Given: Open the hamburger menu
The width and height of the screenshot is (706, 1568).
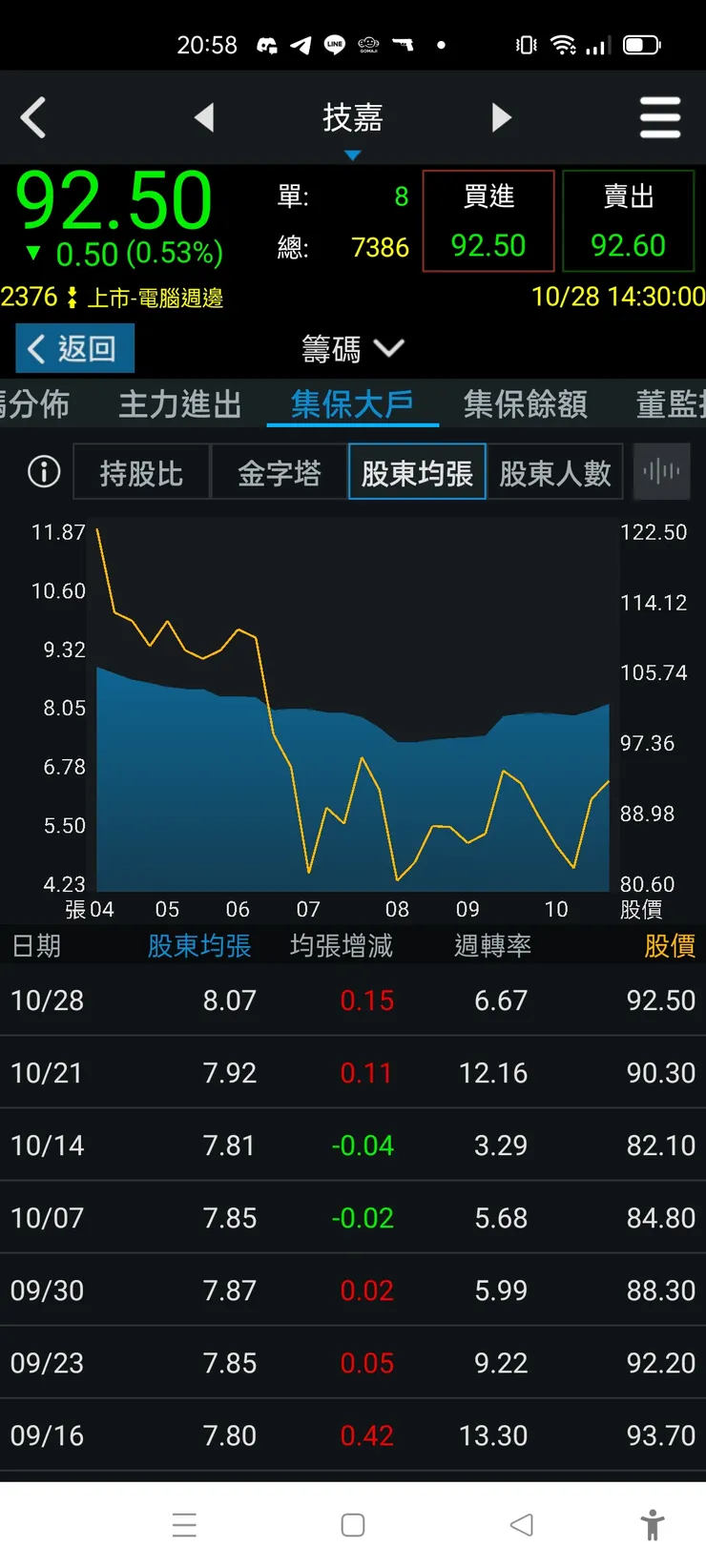Looking at the screenshot, I should click(660, 116).
